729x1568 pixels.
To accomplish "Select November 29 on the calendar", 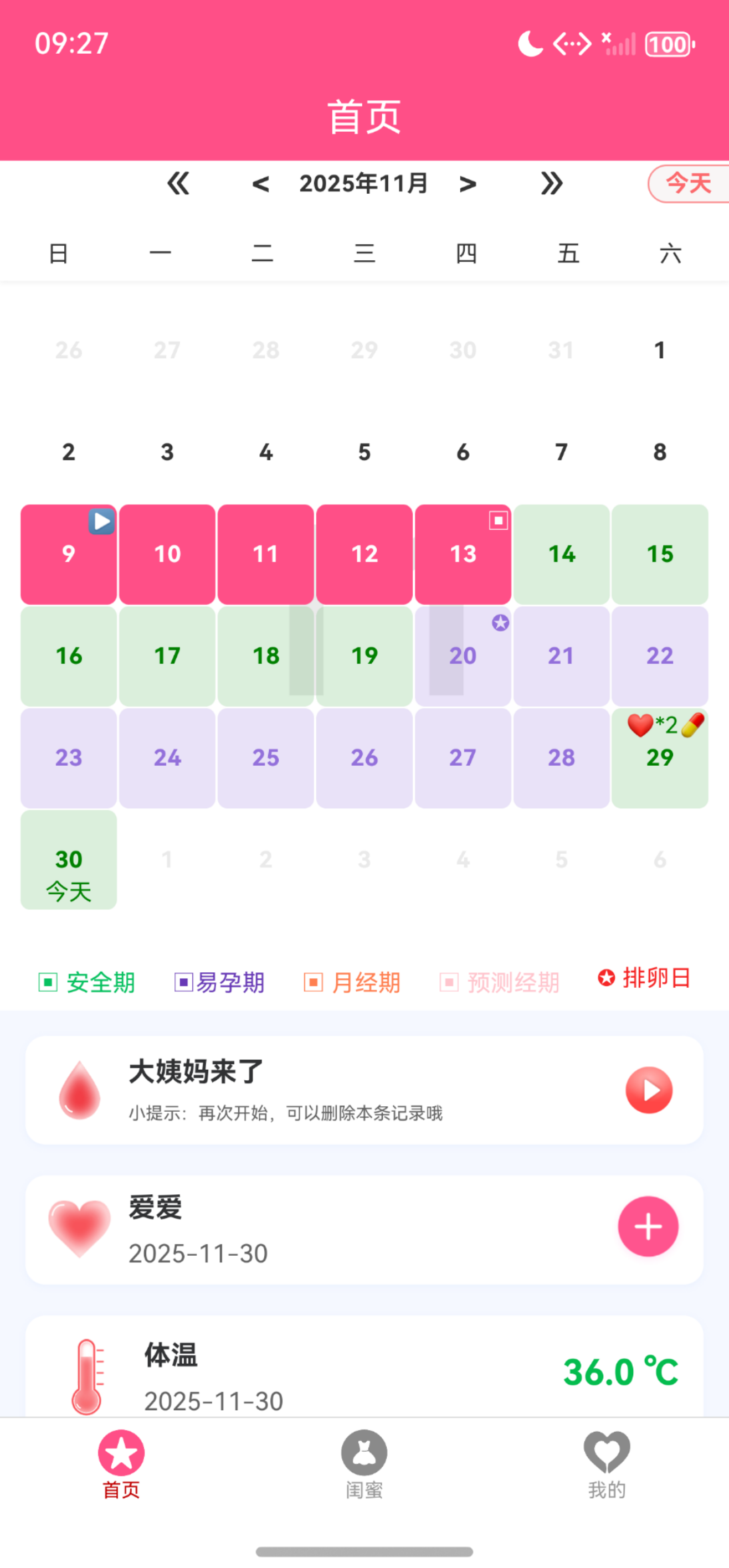I will click(660, 757).
